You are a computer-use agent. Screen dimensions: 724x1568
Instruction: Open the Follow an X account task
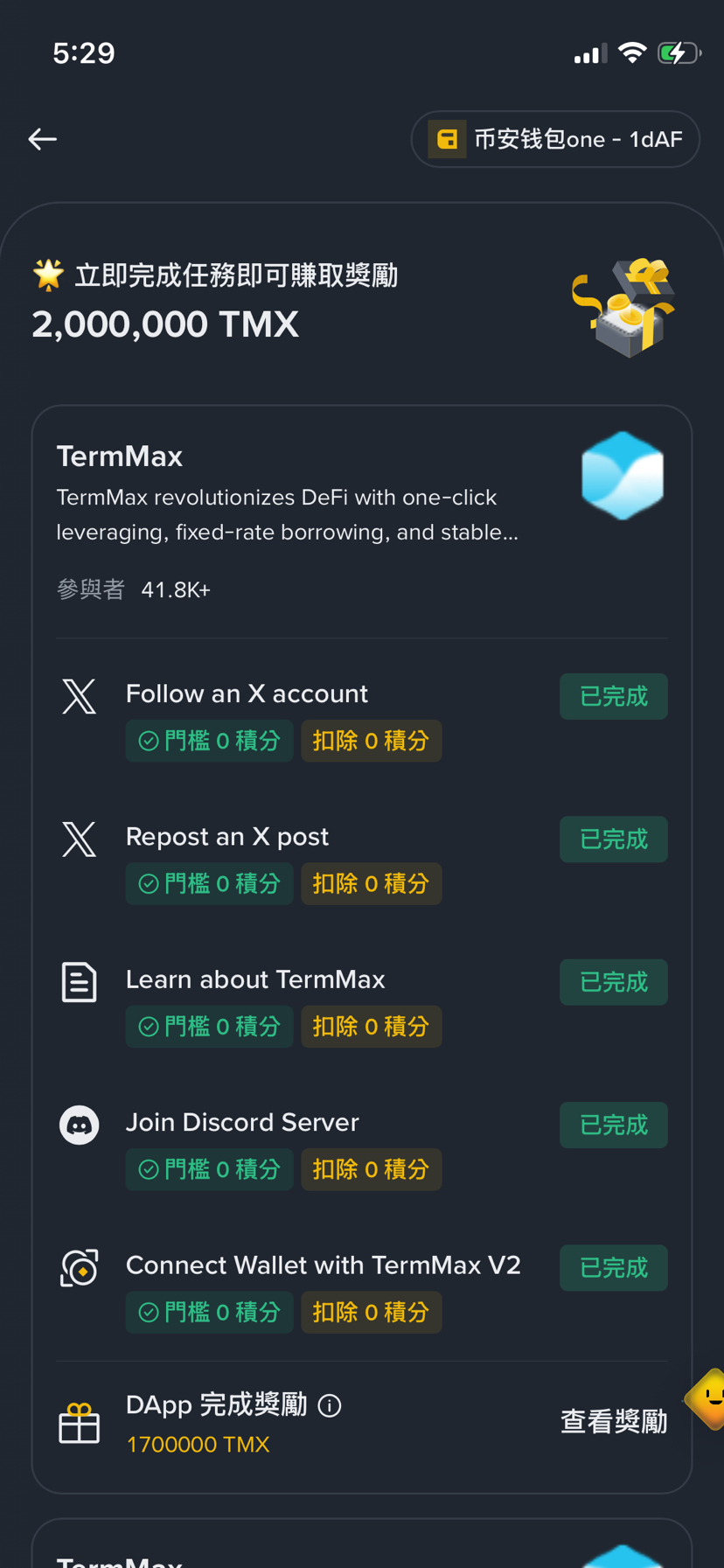[362, 717]
